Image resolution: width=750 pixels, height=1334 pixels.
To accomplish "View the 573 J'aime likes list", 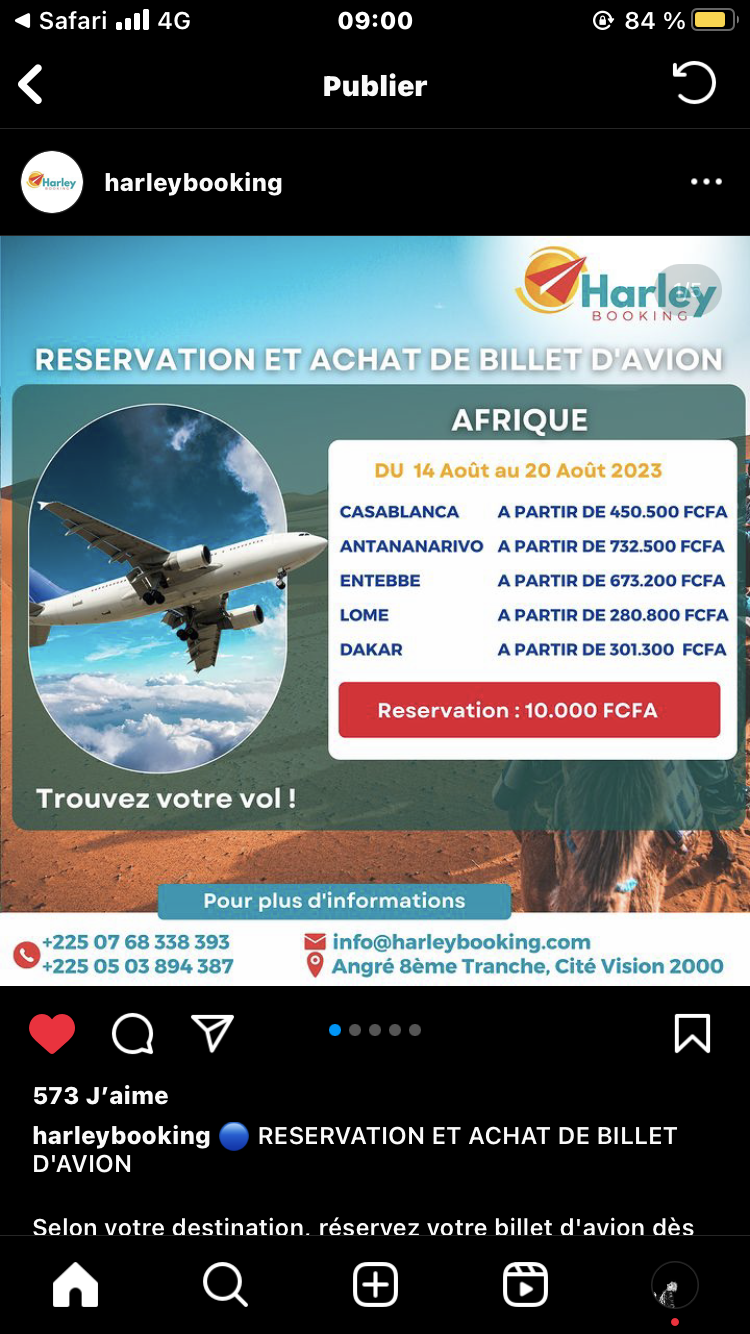I will click(x=100, y=1096).
